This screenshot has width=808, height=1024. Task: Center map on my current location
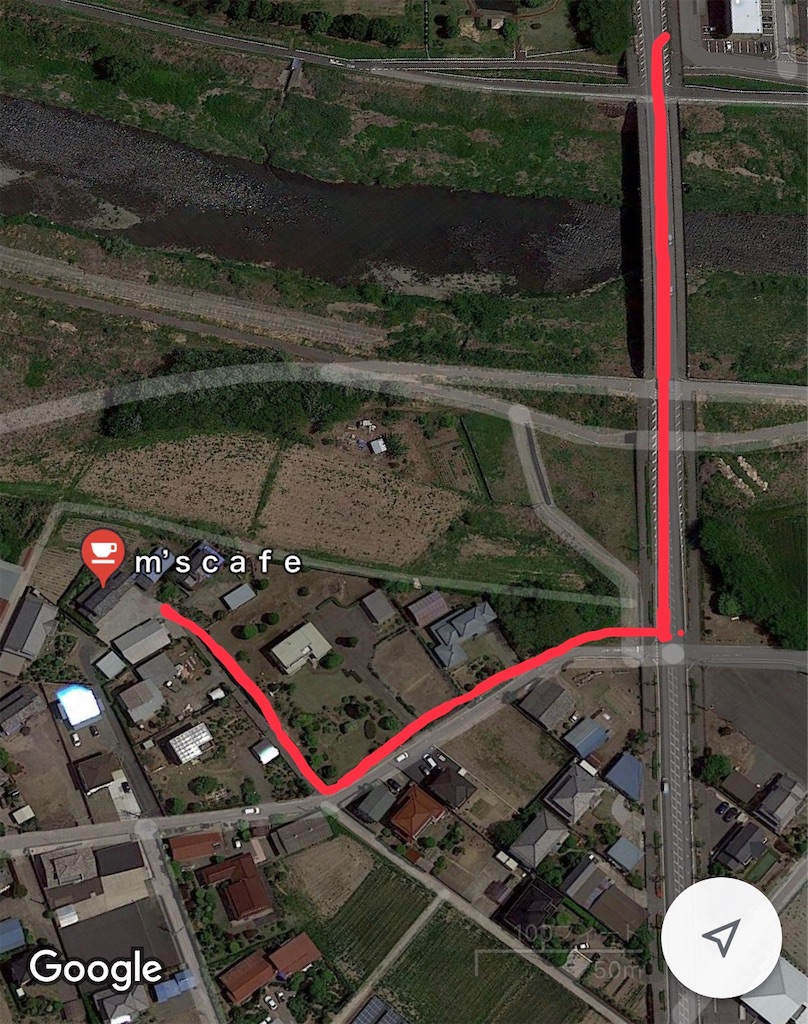tap(721, 937)
